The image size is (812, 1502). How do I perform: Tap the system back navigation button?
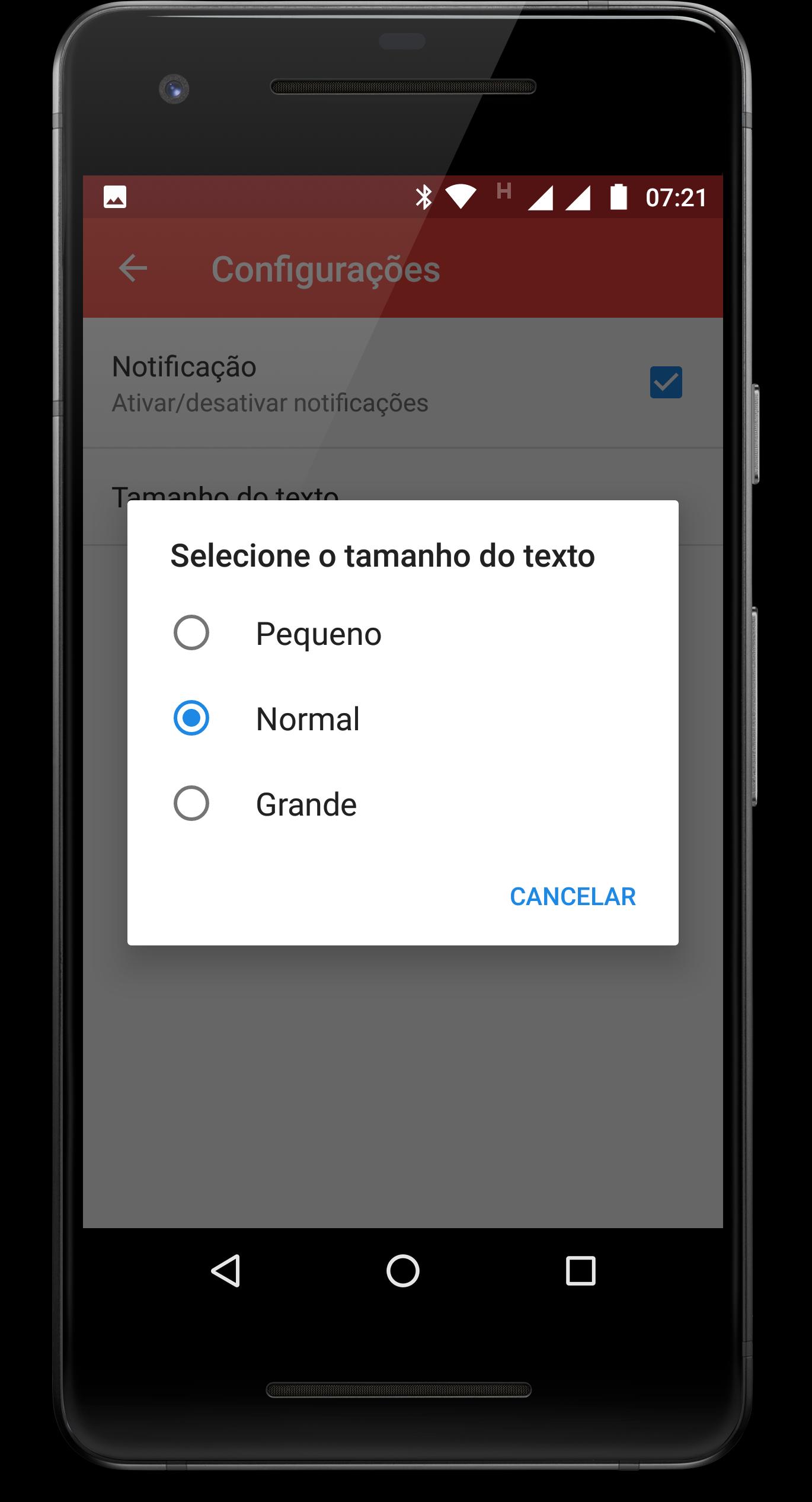[x=226, y=1271]
